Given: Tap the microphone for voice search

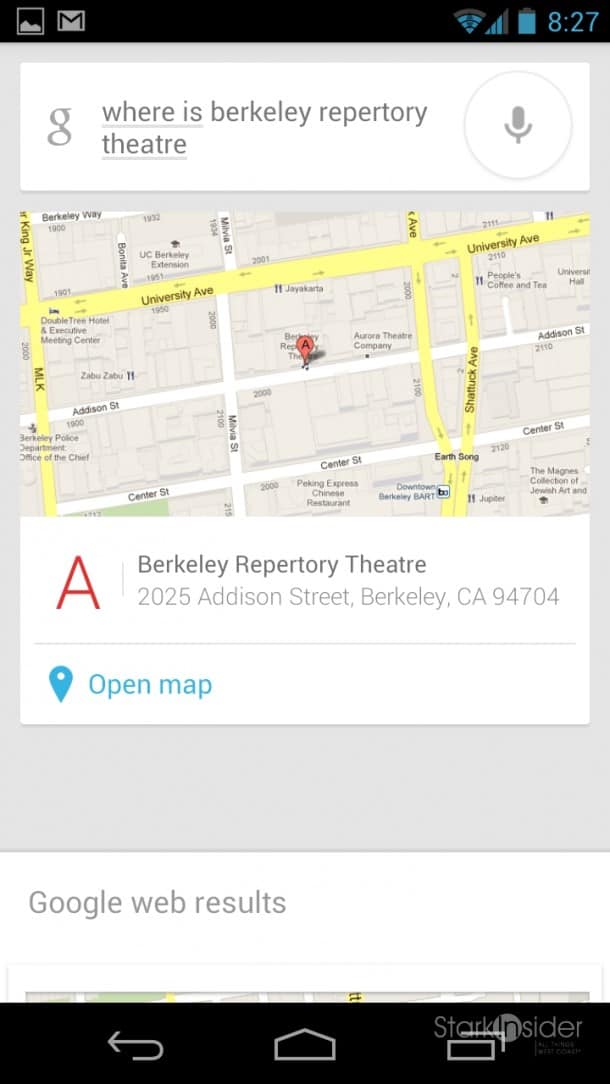Looking at the screenshot, I should [518, 126].
